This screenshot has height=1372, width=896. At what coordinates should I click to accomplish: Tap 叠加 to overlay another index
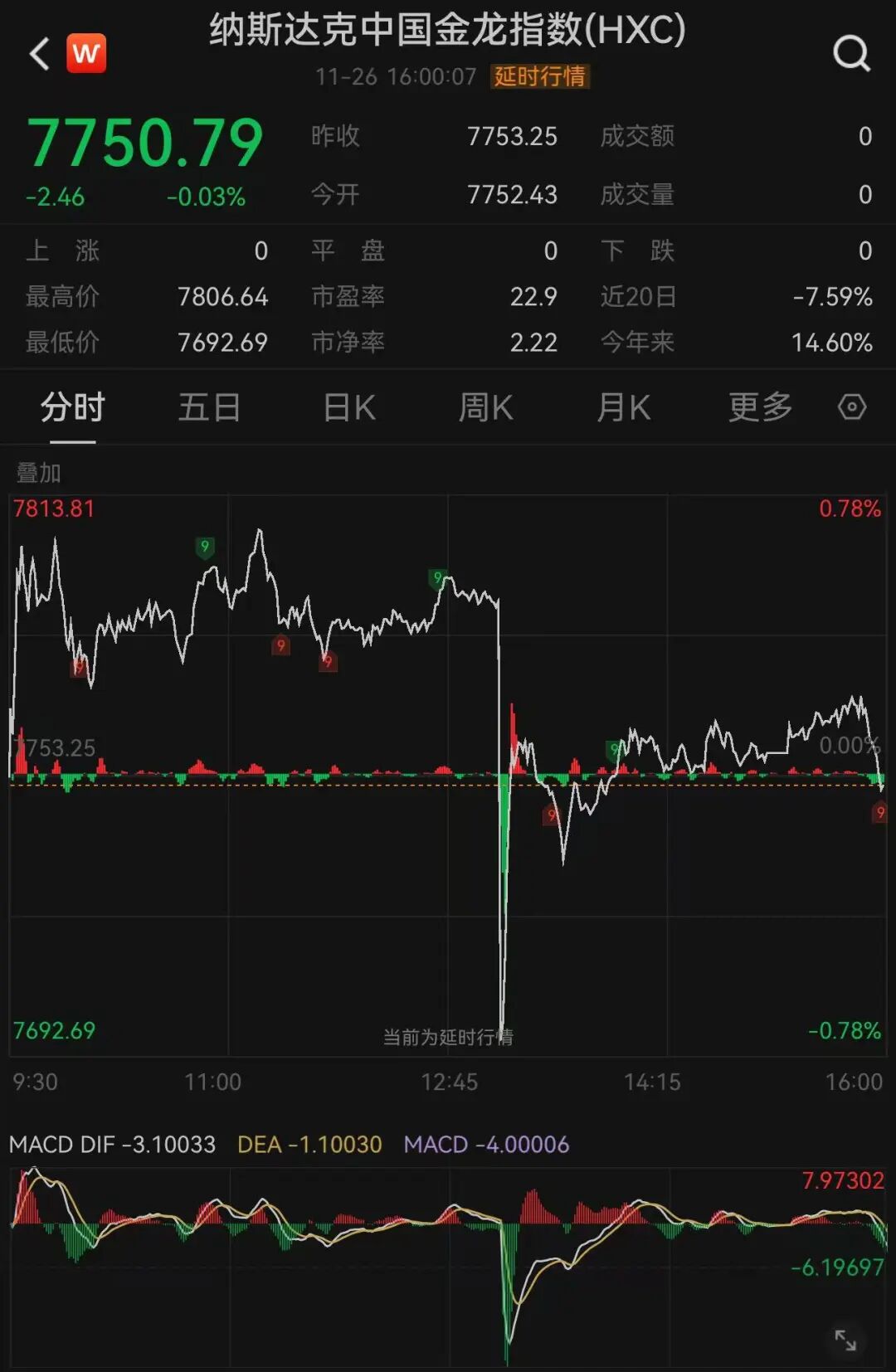pyautogui.click(x=39, y=473)
